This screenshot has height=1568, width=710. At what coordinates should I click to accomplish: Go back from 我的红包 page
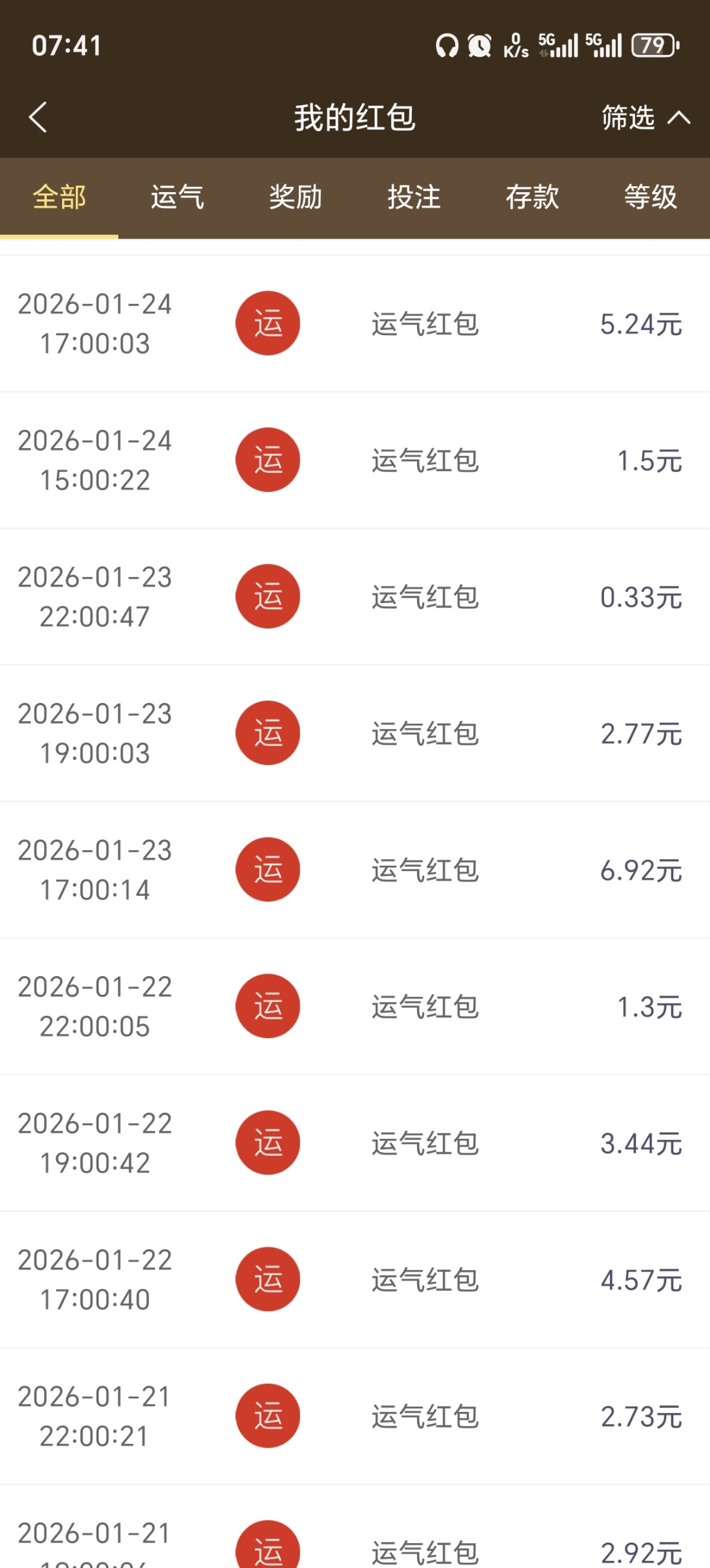[38, 118]
